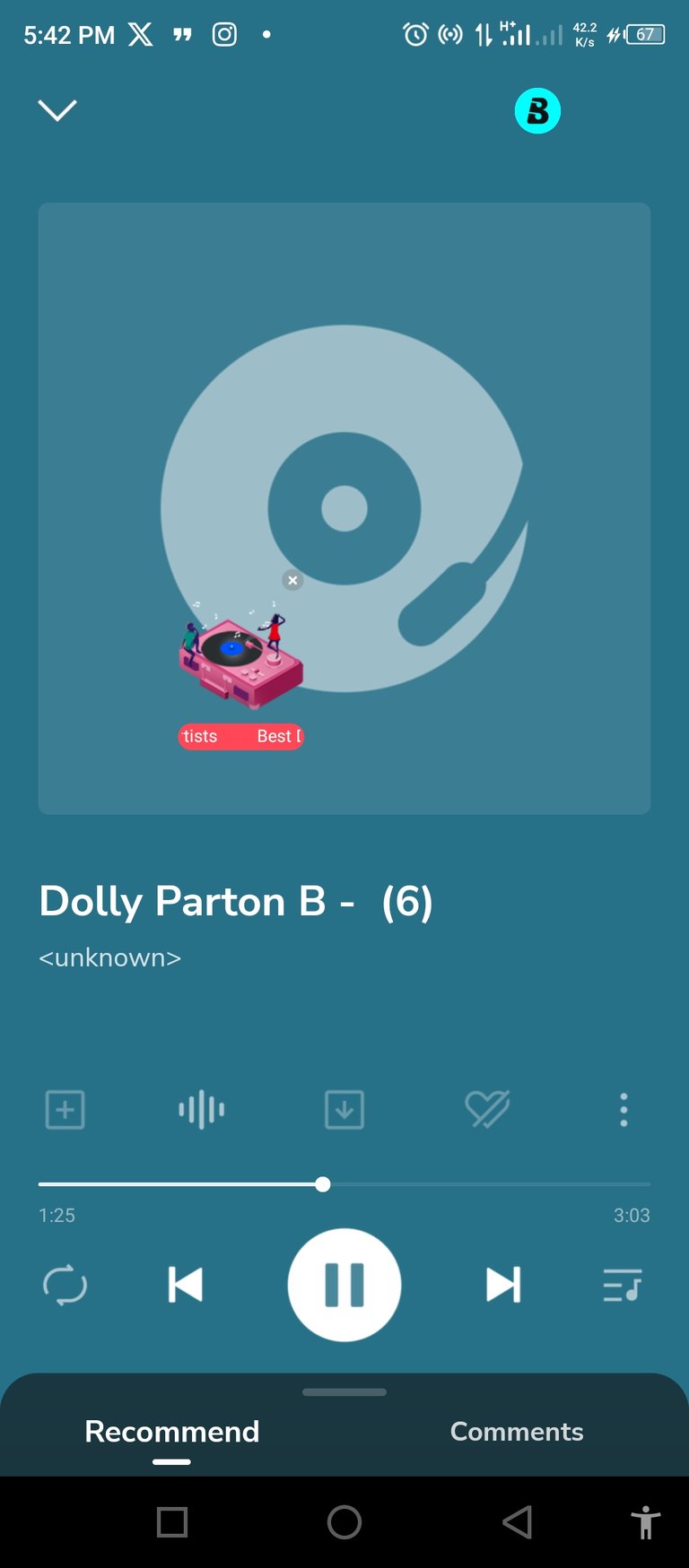Skip to the previous track
Screen dimensions: 689x1568
pyautogui.click(x=186, y=1285)
